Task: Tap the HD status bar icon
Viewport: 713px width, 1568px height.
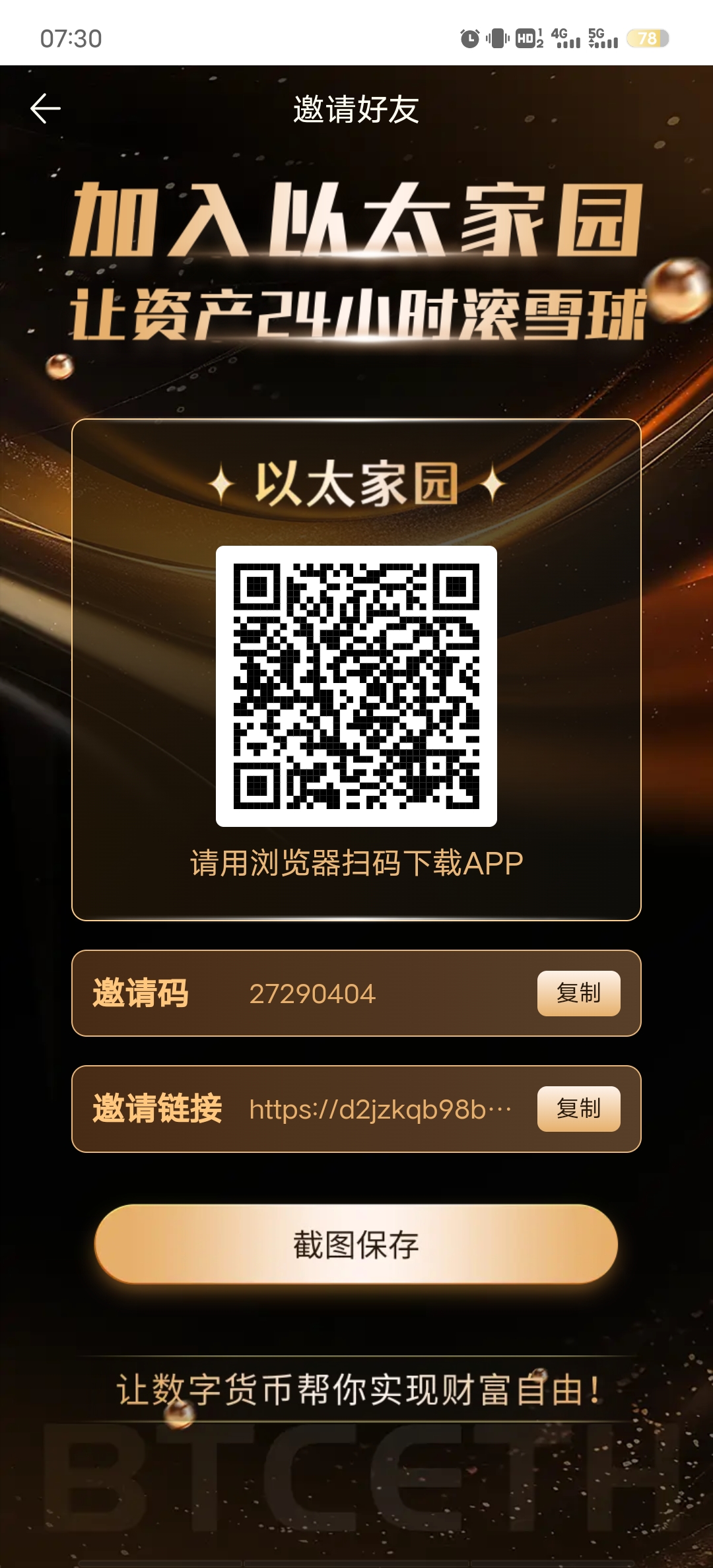Action: coord(526,38)
